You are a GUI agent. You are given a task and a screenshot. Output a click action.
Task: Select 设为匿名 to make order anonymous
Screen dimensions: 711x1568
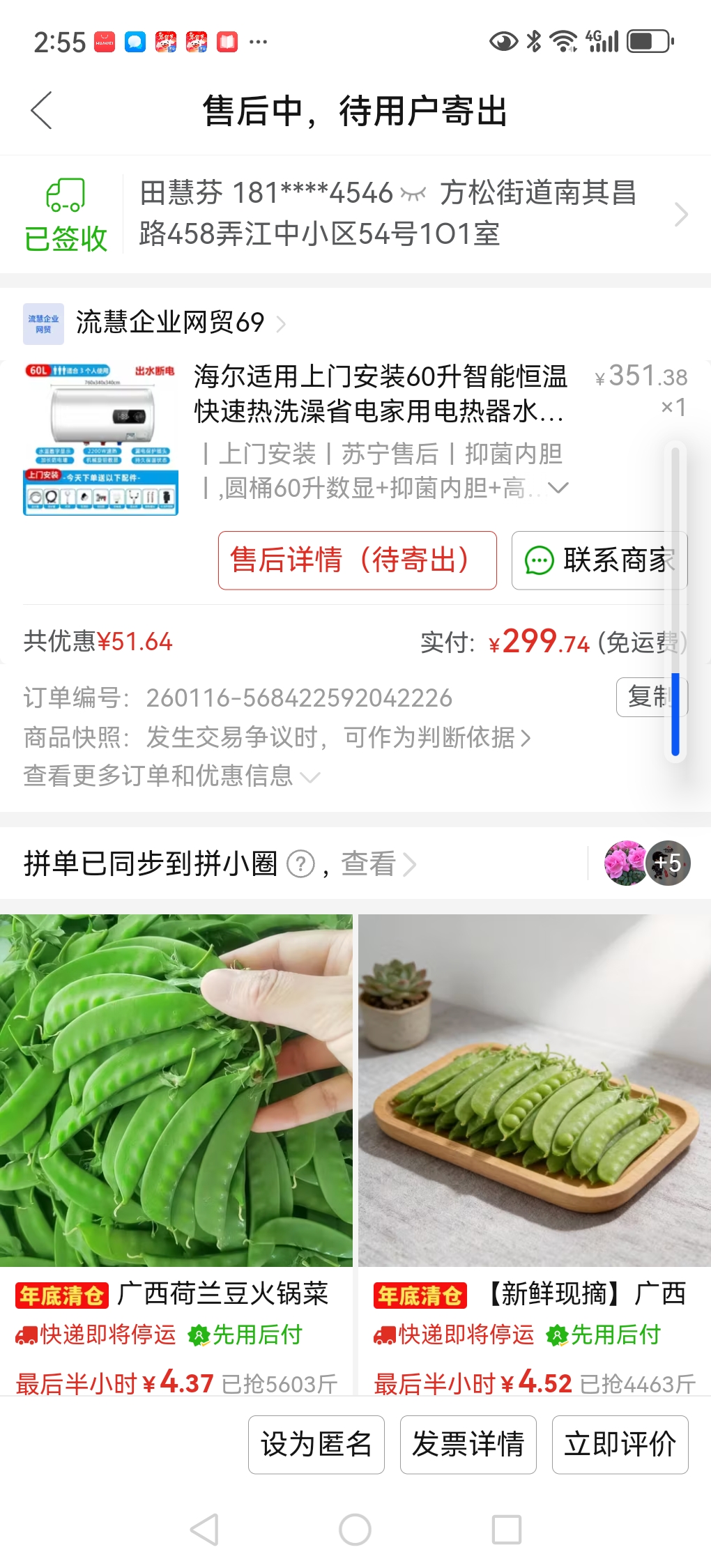[x=316, y=1445]
